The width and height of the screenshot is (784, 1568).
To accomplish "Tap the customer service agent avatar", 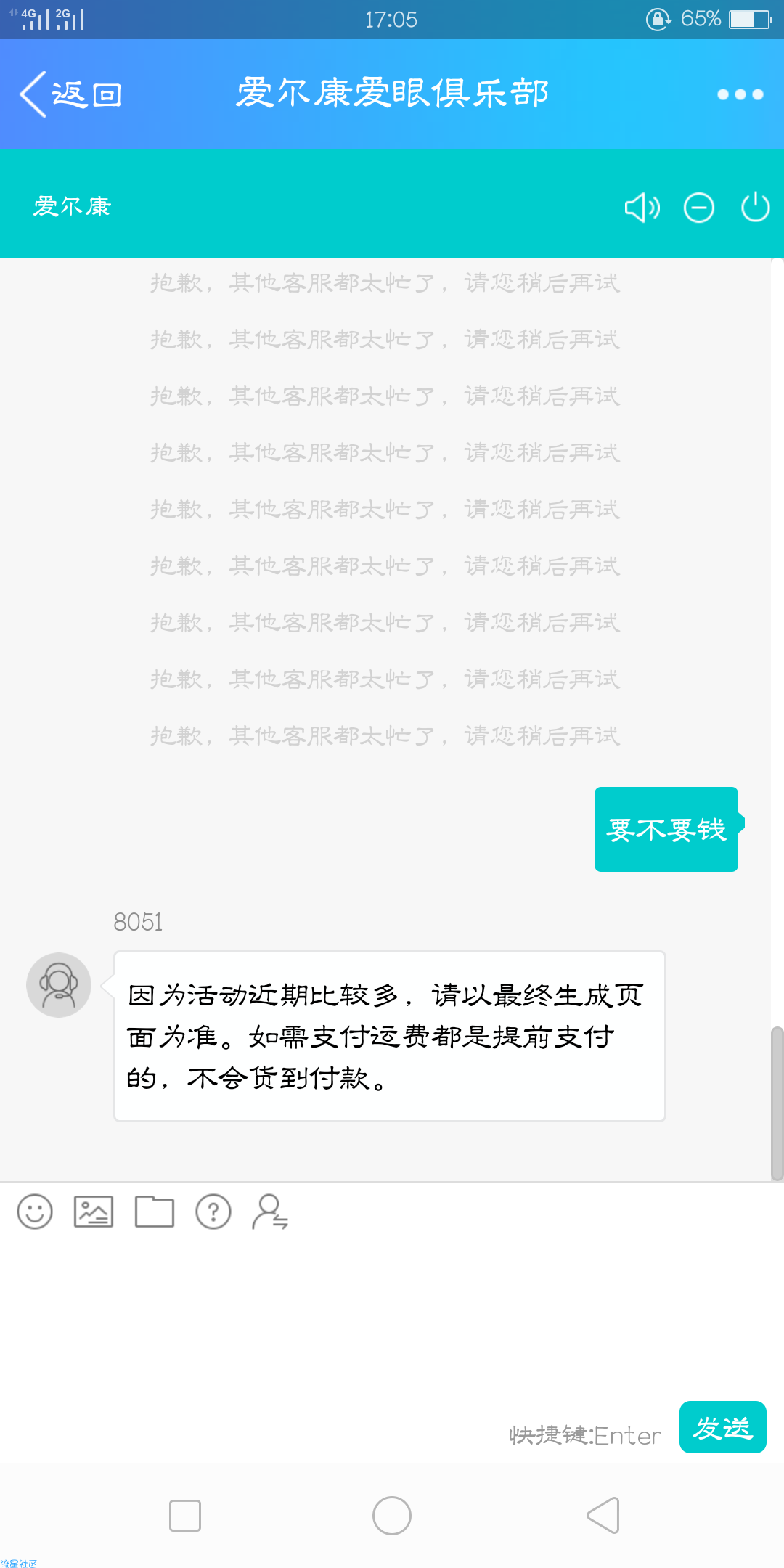I will point(59,985).
